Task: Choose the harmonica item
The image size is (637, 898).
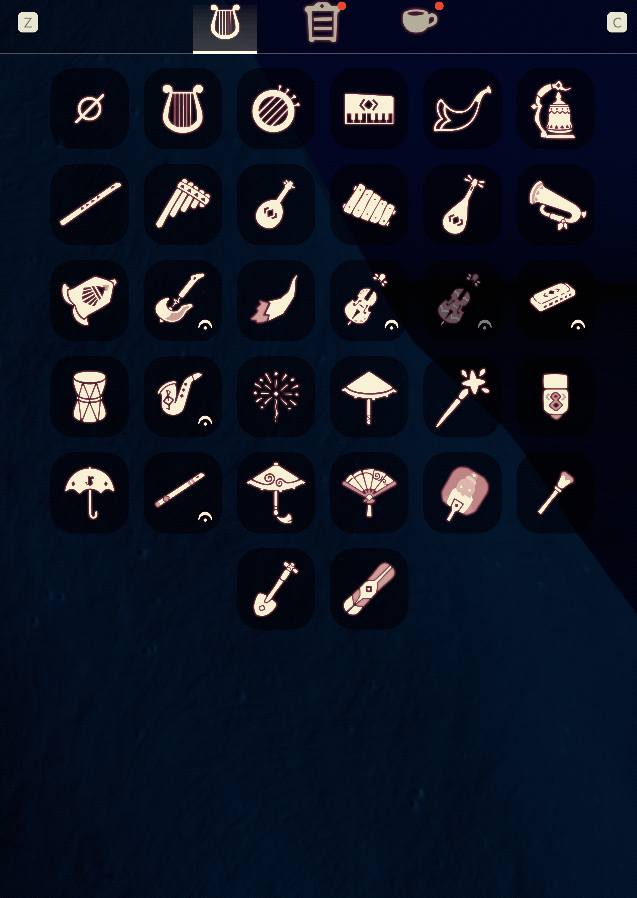Action: [555, 300]
